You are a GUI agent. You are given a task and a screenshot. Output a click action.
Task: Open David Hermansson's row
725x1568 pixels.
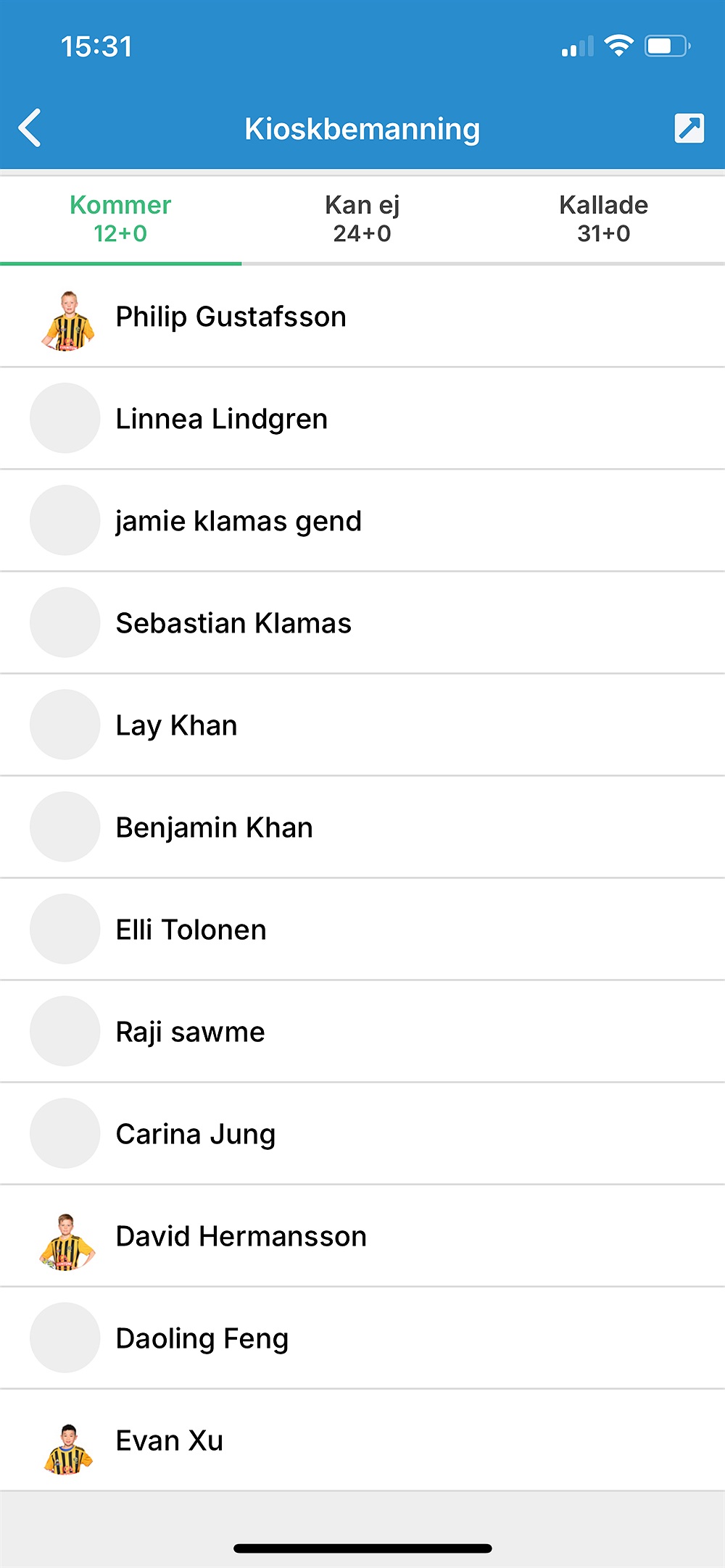362,1236
